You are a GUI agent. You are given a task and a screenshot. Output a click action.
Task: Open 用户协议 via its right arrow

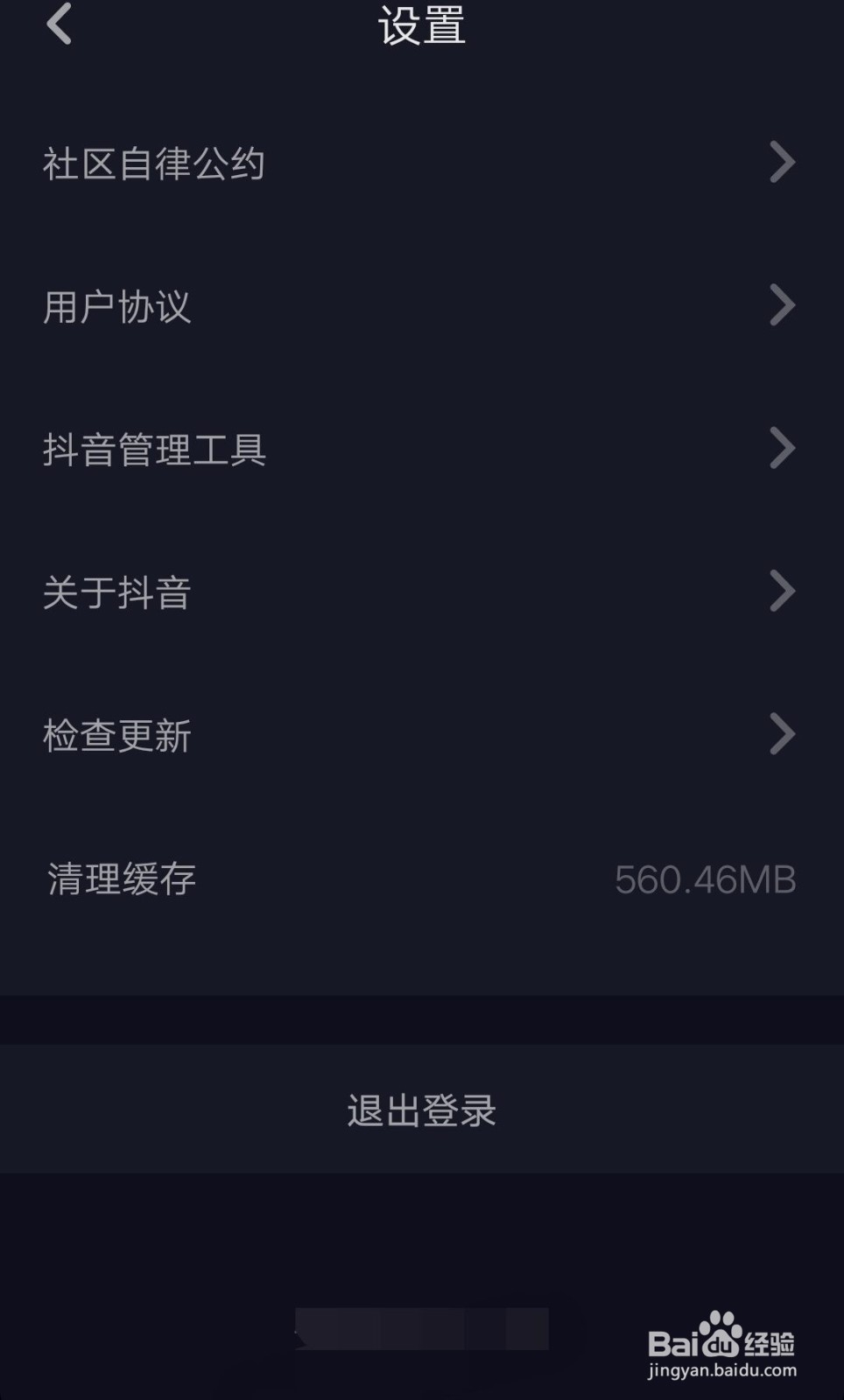point(782,306)
